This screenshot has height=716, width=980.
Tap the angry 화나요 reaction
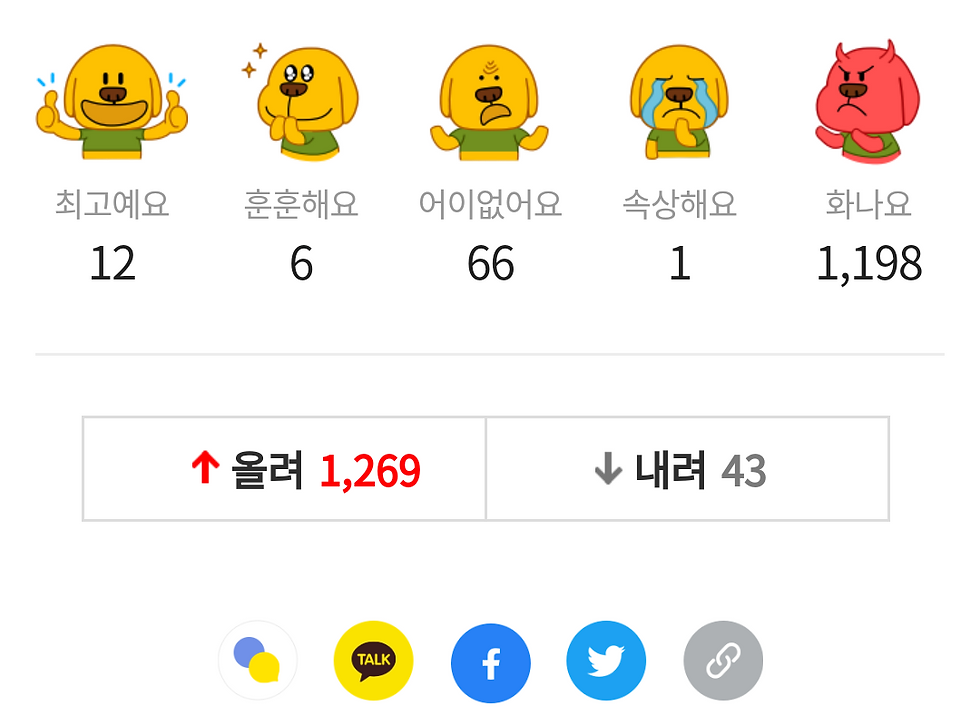(x=868, y=103)
